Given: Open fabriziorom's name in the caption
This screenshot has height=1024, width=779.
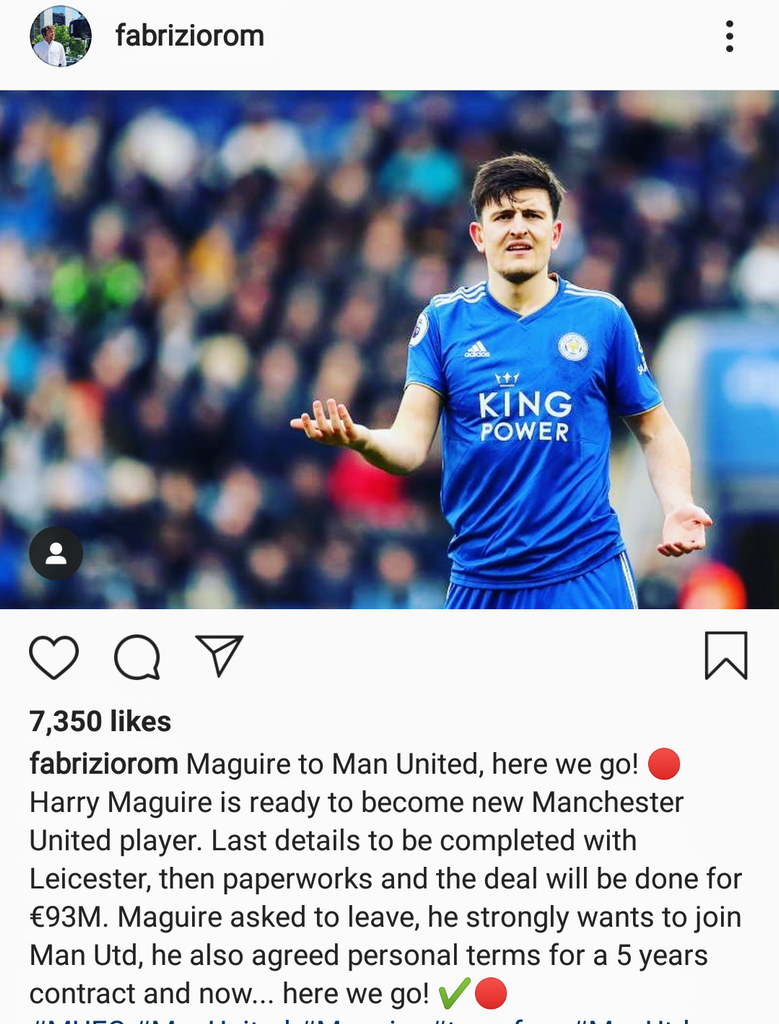Looking at the screenshot, I should coord(104,764).
